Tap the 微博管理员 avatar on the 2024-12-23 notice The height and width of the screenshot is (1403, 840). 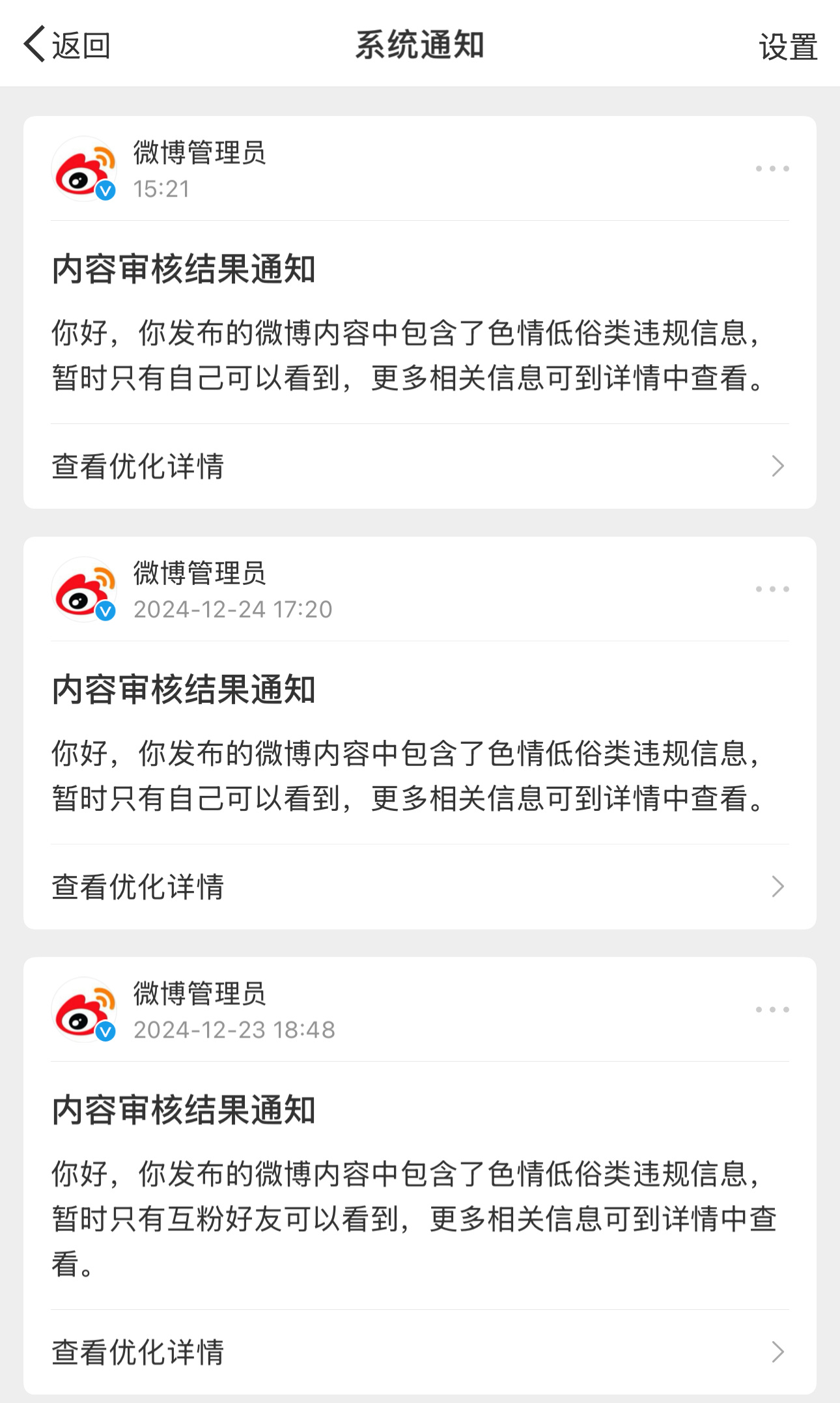[x=84, y=1010]
